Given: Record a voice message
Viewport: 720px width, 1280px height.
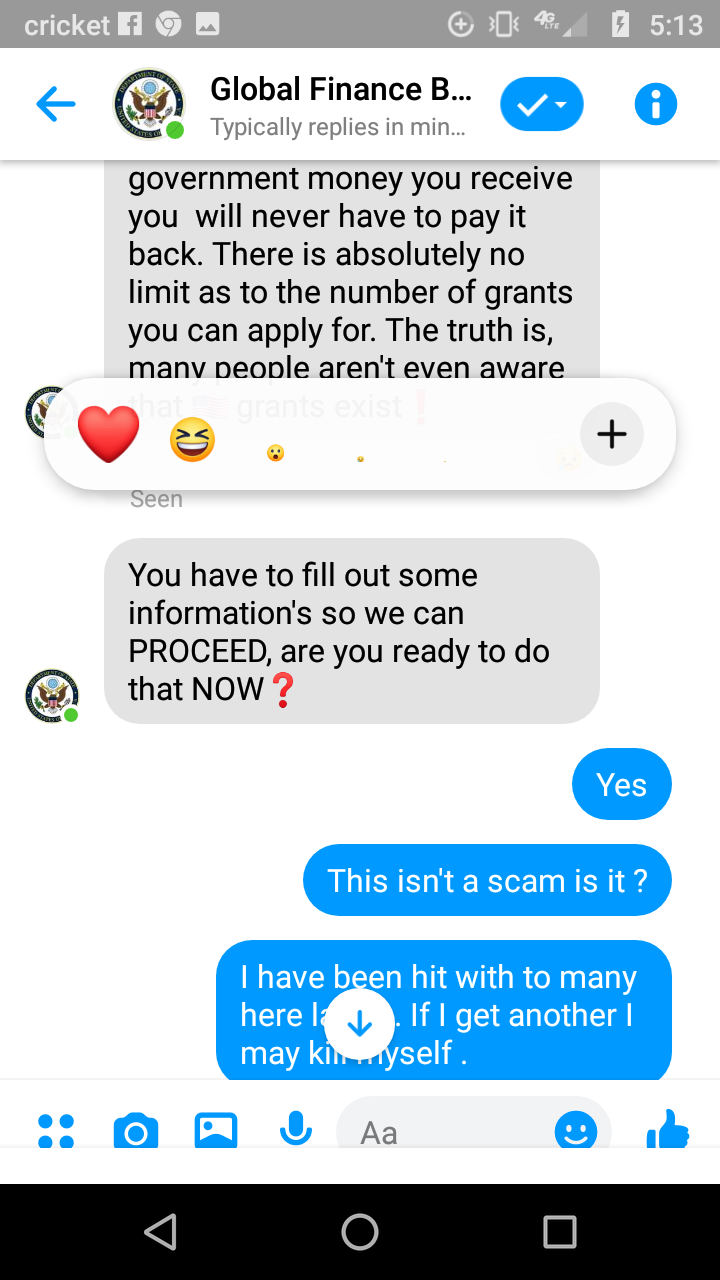Looking at the screenshot, I should [295, 1129].
